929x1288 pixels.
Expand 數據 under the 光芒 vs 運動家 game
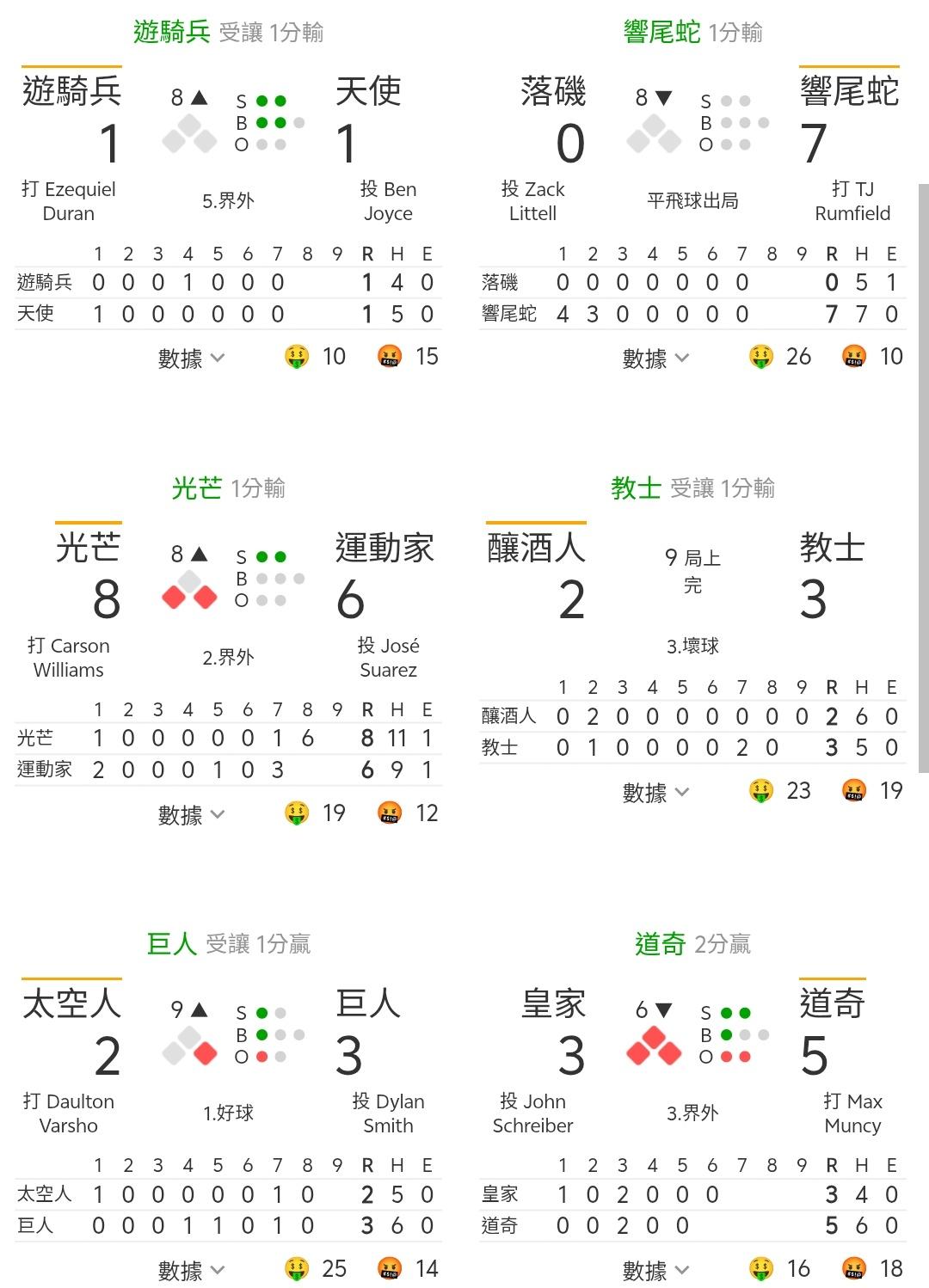tap(191, 814)
